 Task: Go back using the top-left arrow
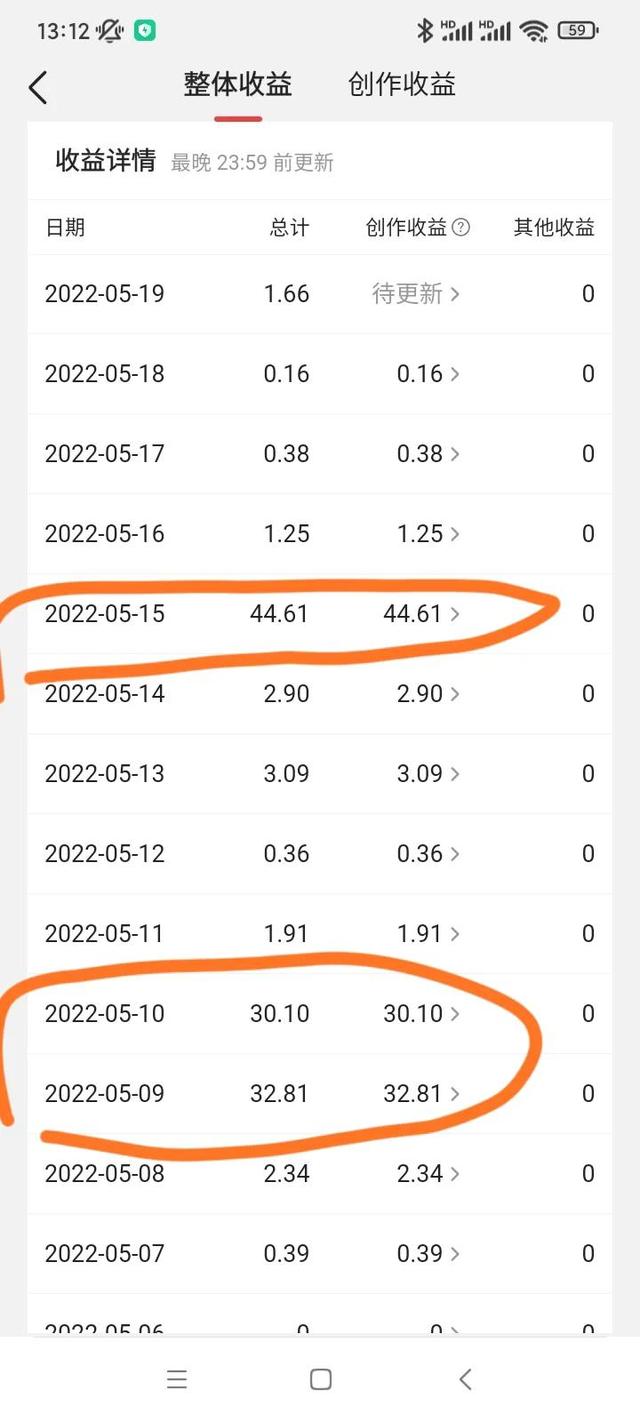pyautogui.click(x=38, y=87)
